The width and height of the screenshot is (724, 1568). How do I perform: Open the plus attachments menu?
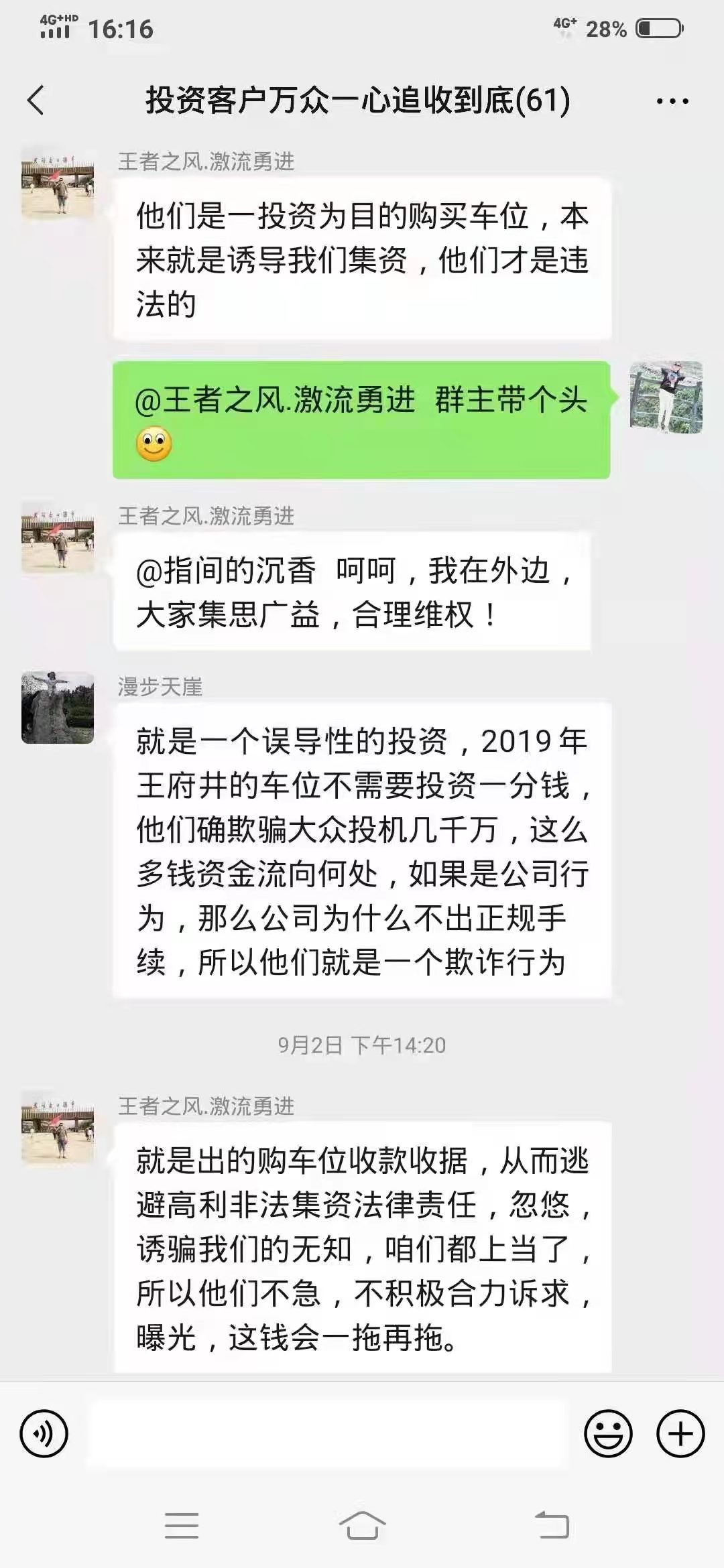680,1434
